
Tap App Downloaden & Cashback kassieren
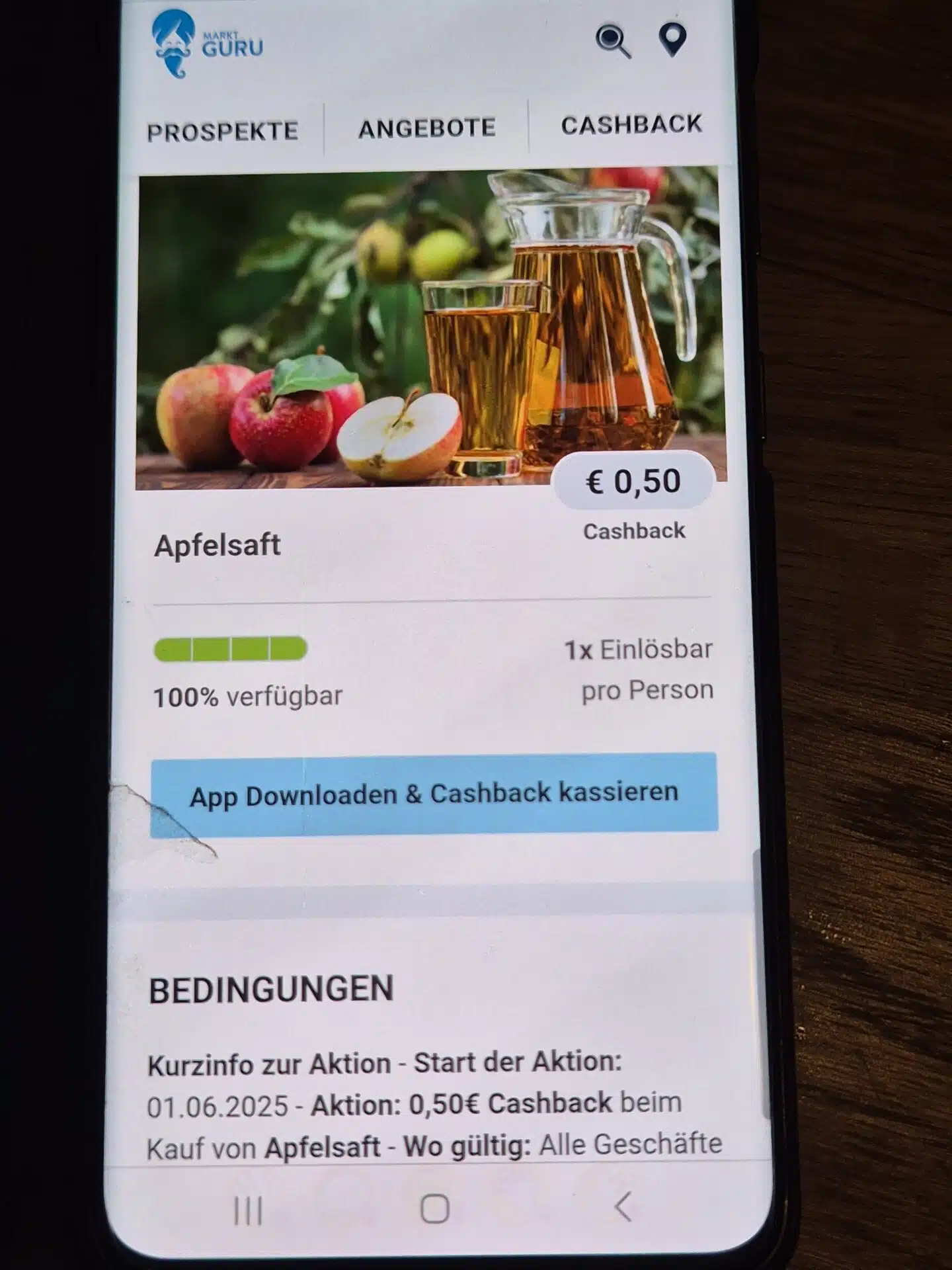click(434, 794)
